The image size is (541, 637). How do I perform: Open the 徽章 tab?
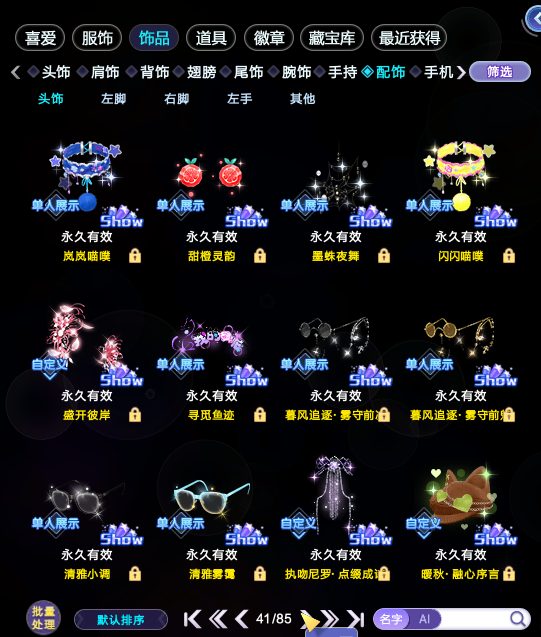point(268,38)
